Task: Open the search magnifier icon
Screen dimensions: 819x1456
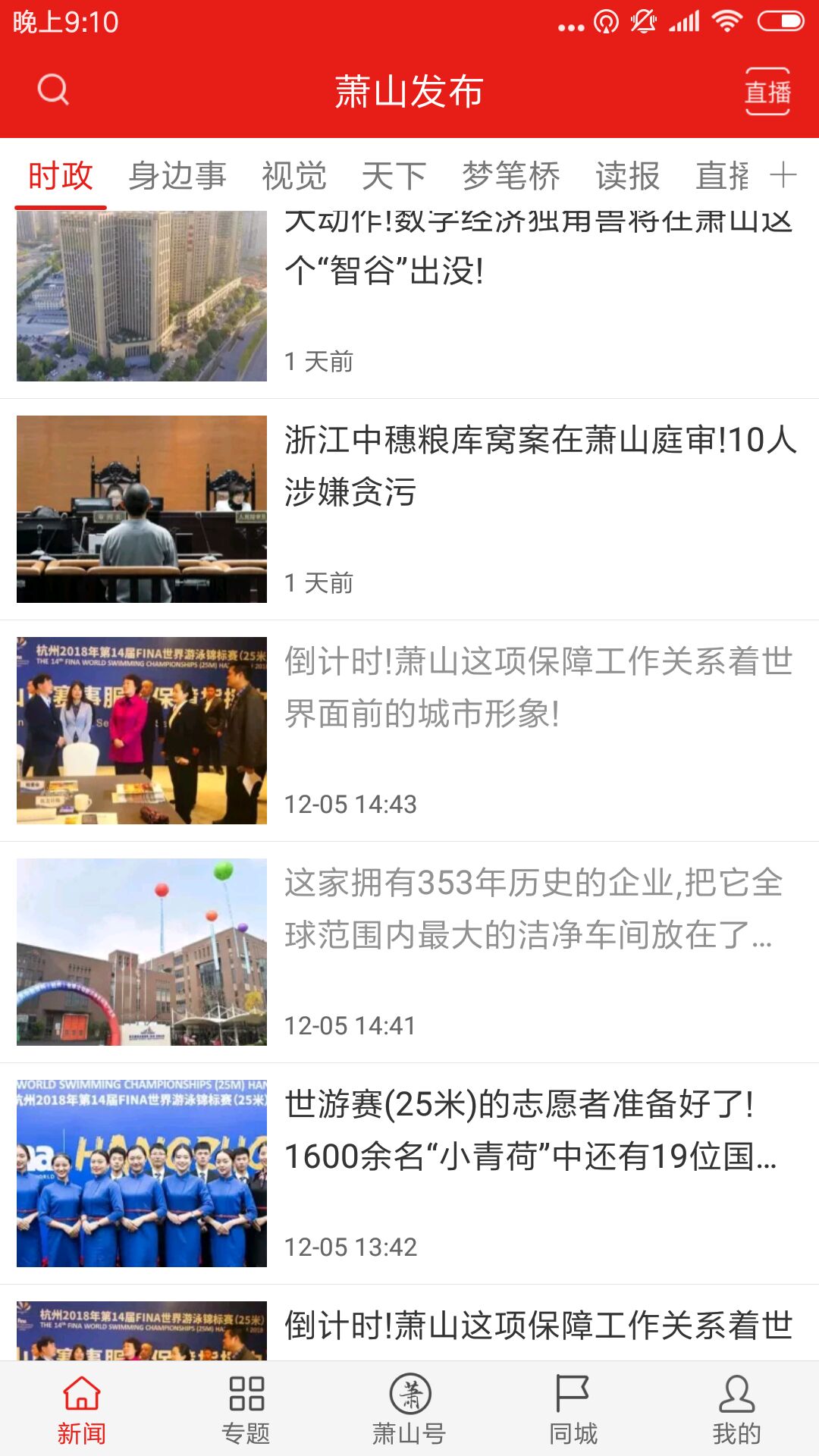Action: pos(52,91)
